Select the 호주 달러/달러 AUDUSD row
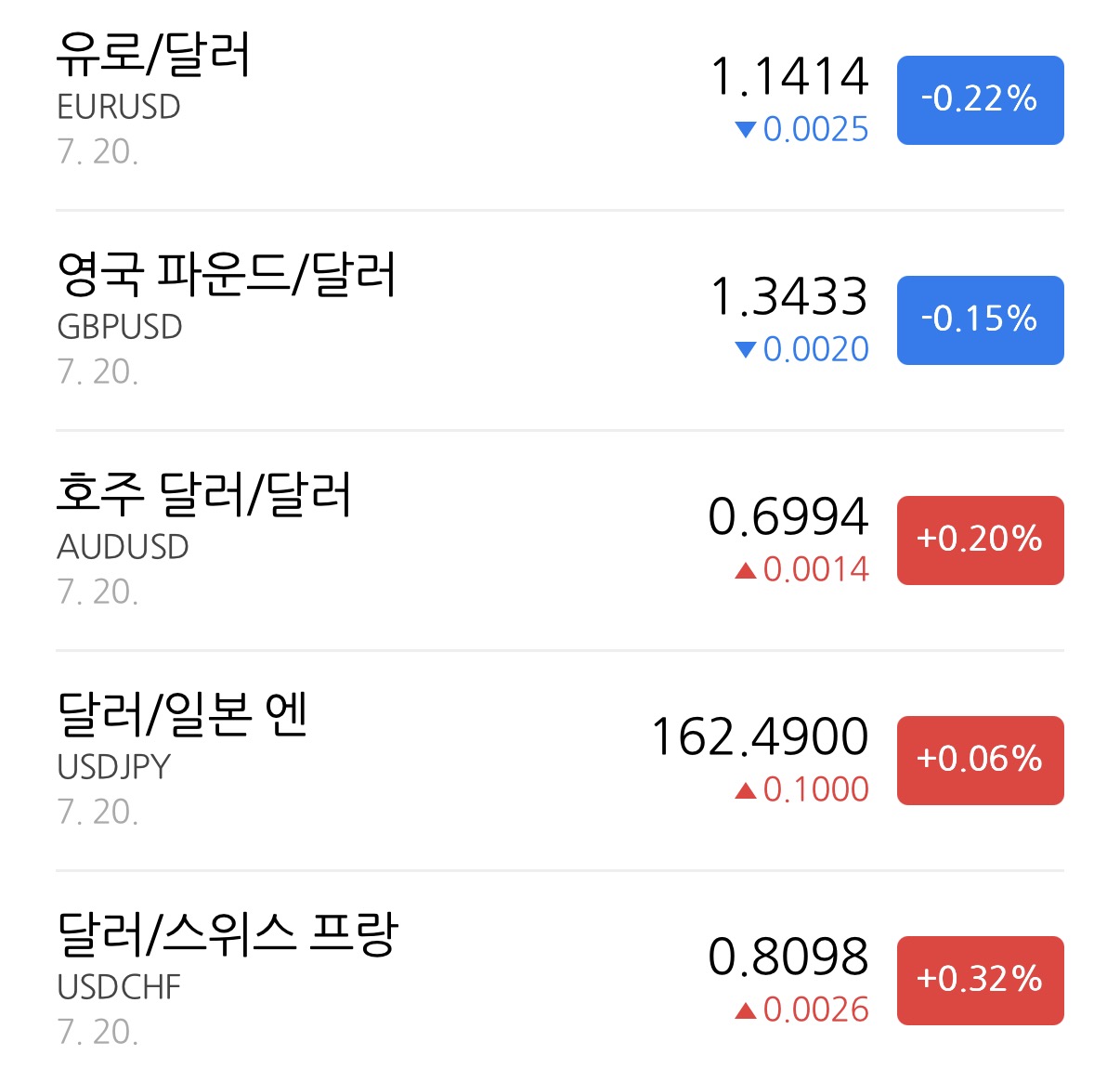The width and height of the screenshot is (1120, 1068). coord(560,541)
